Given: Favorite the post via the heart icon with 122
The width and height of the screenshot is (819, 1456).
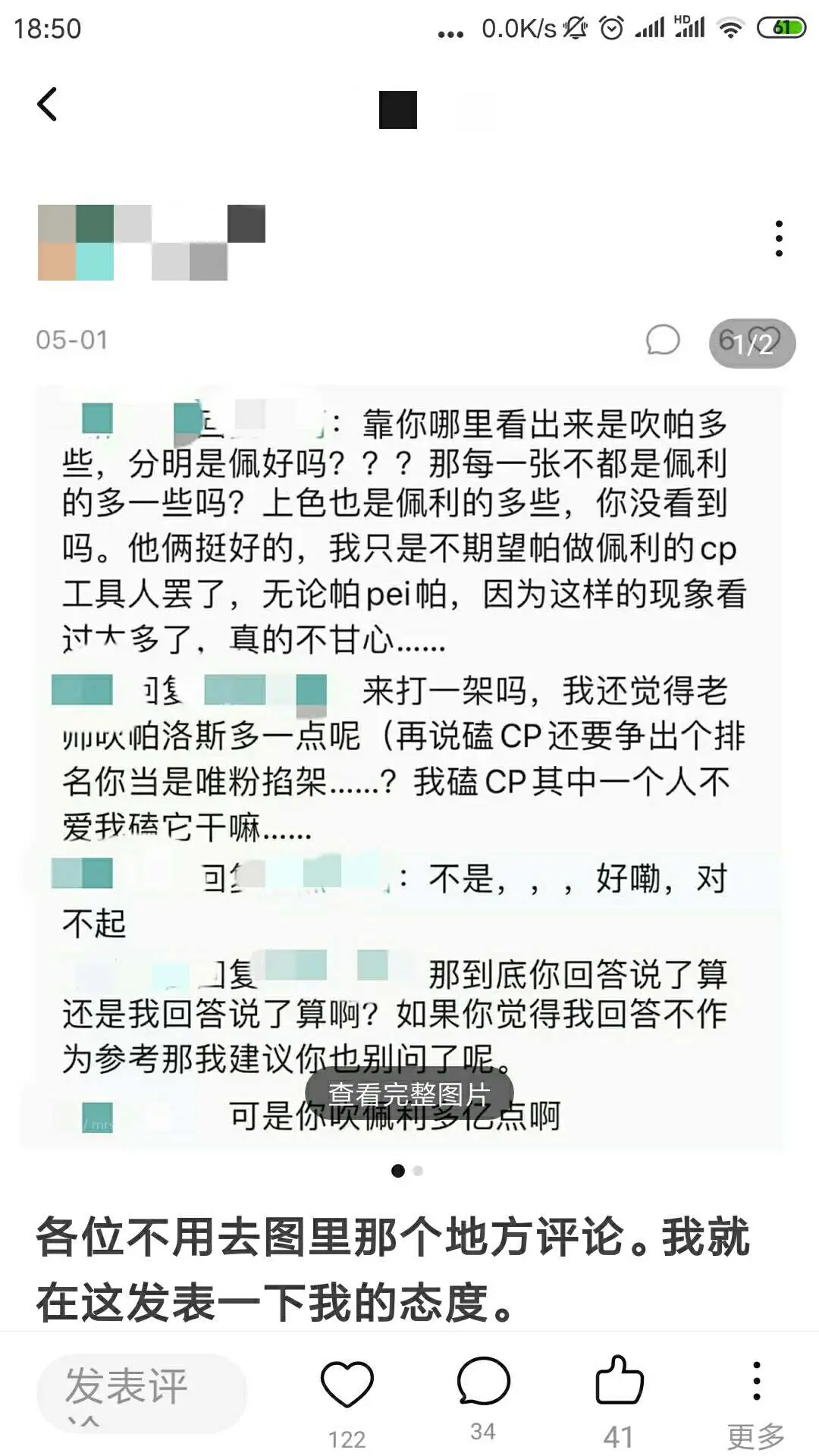Looking at the screenshot, I should click(347, 1386).
